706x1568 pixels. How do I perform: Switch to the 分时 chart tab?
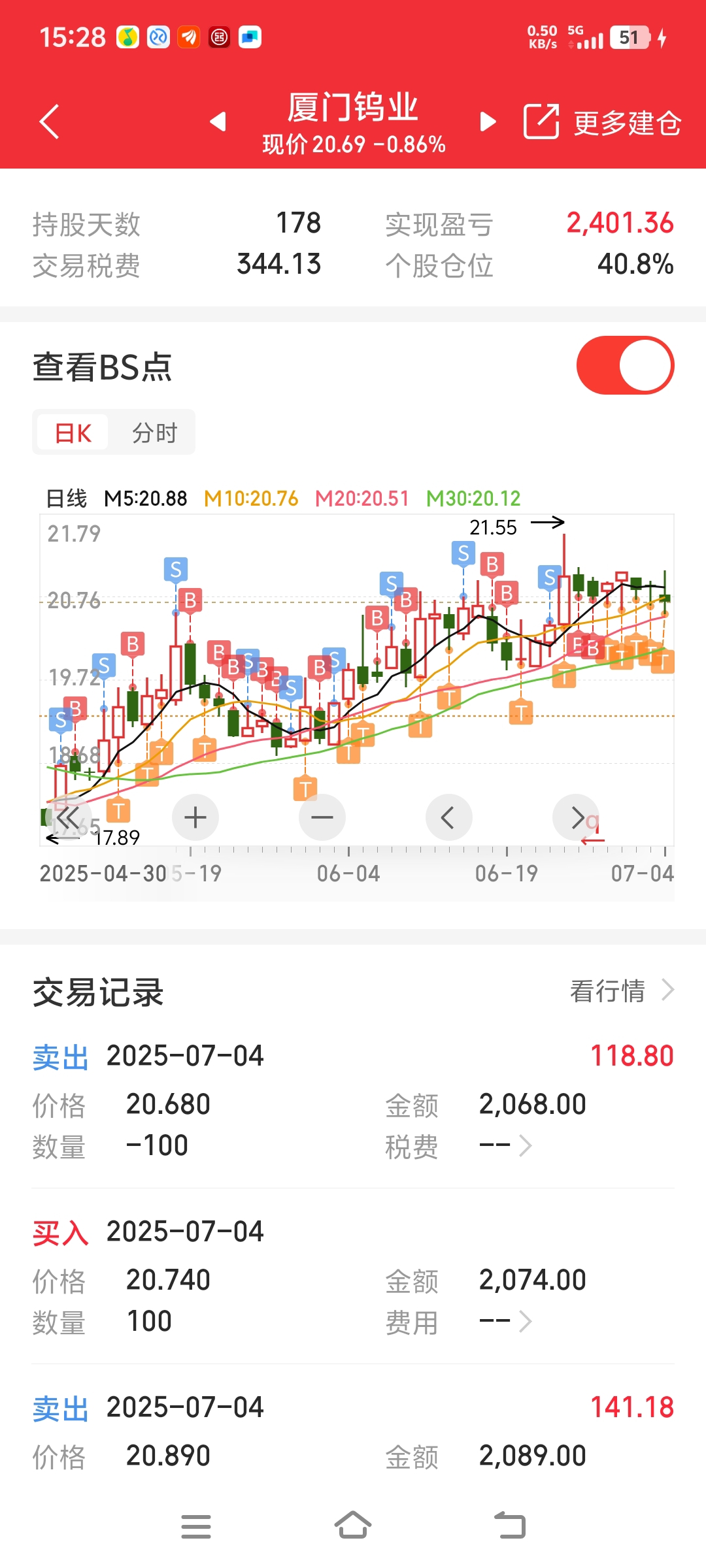pos(154,433)
